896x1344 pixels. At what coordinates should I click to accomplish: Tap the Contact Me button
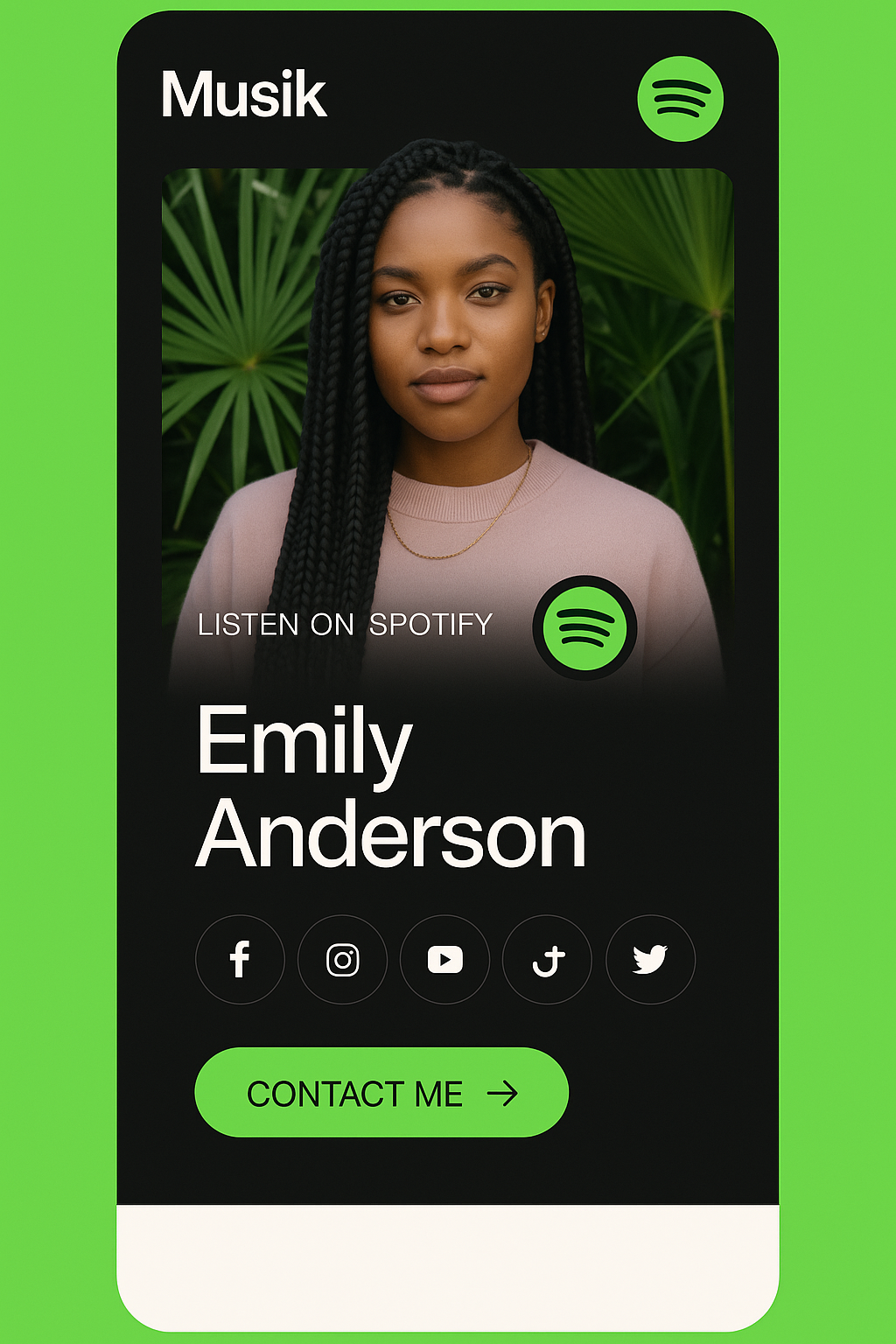[x=381, y=1092]
